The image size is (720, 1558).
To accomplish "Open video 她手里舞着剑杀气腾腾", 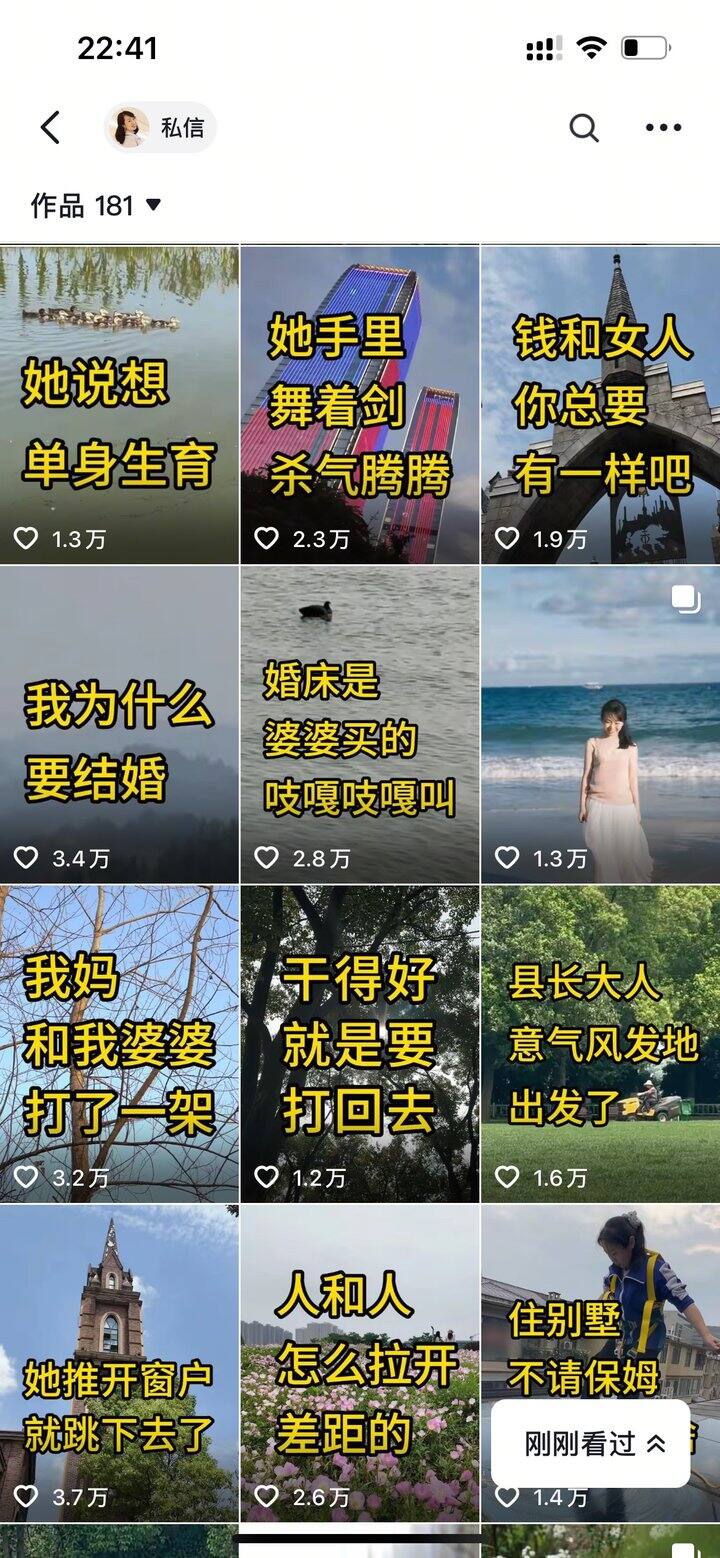I will (x=360, y=405).
